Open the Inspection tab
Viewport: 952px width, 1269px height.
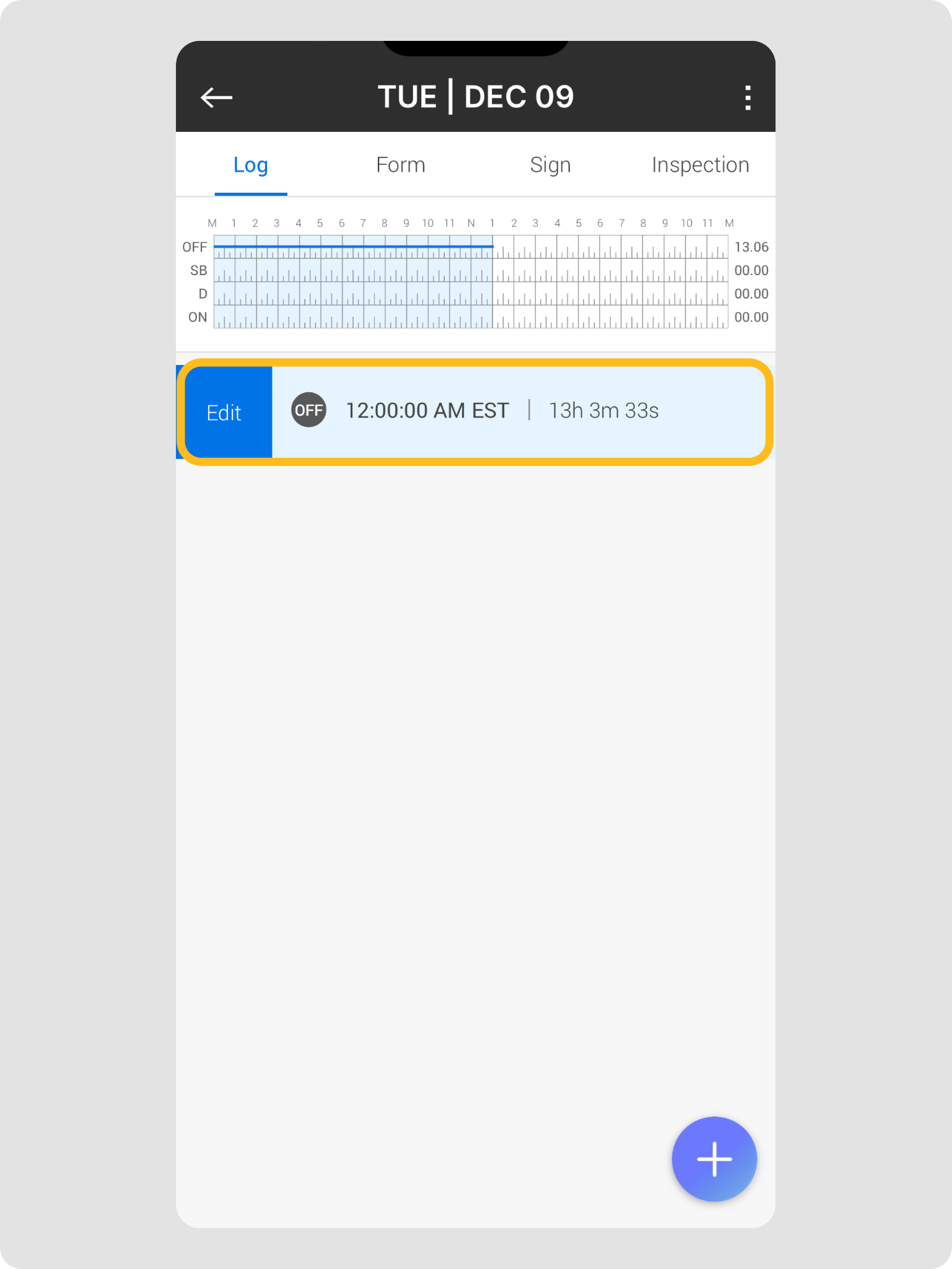point(700,165)
